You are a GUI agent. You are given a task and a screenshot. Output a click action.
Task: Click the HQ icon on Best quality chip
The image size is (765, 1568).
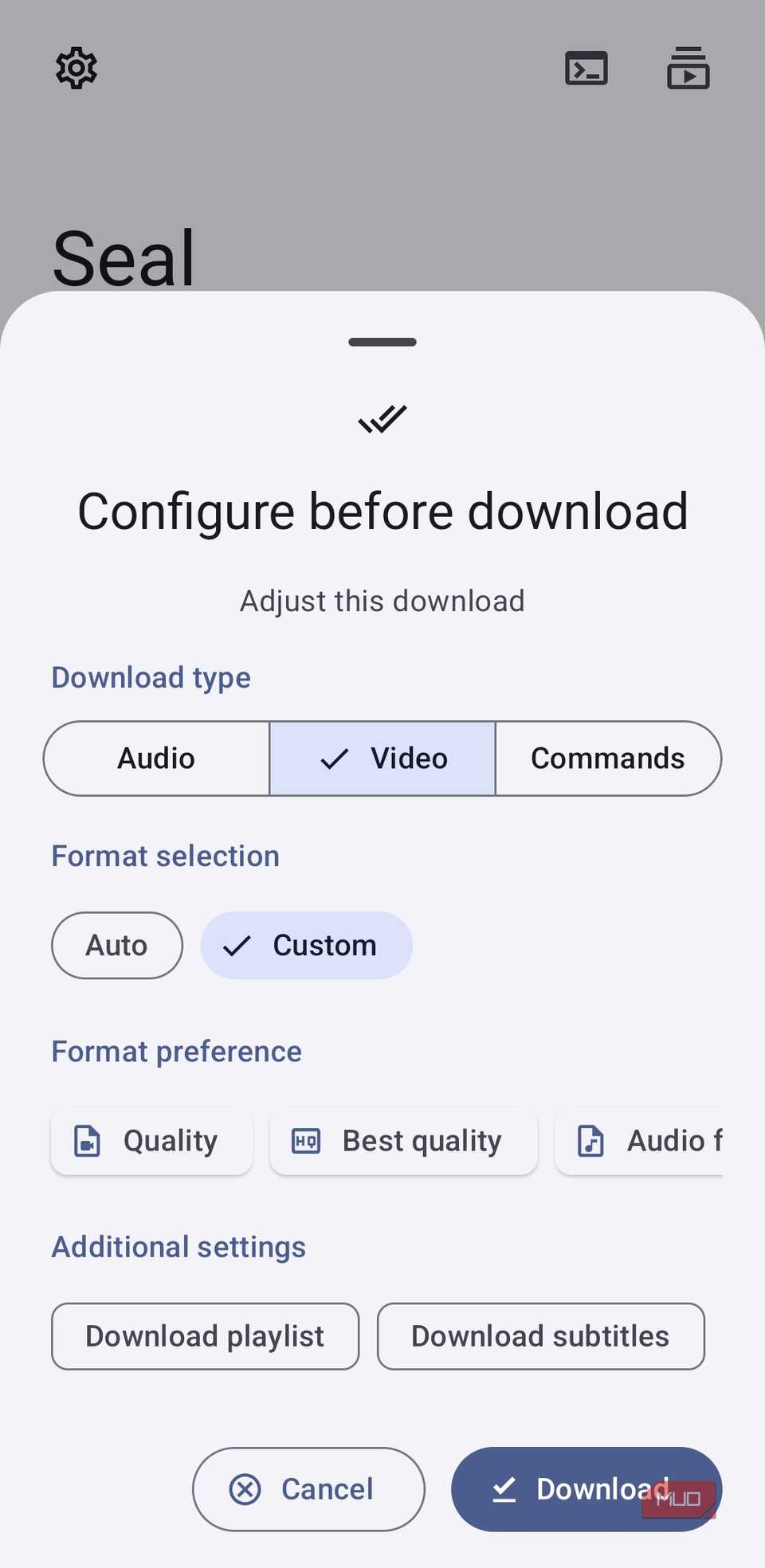(303, 1141)
